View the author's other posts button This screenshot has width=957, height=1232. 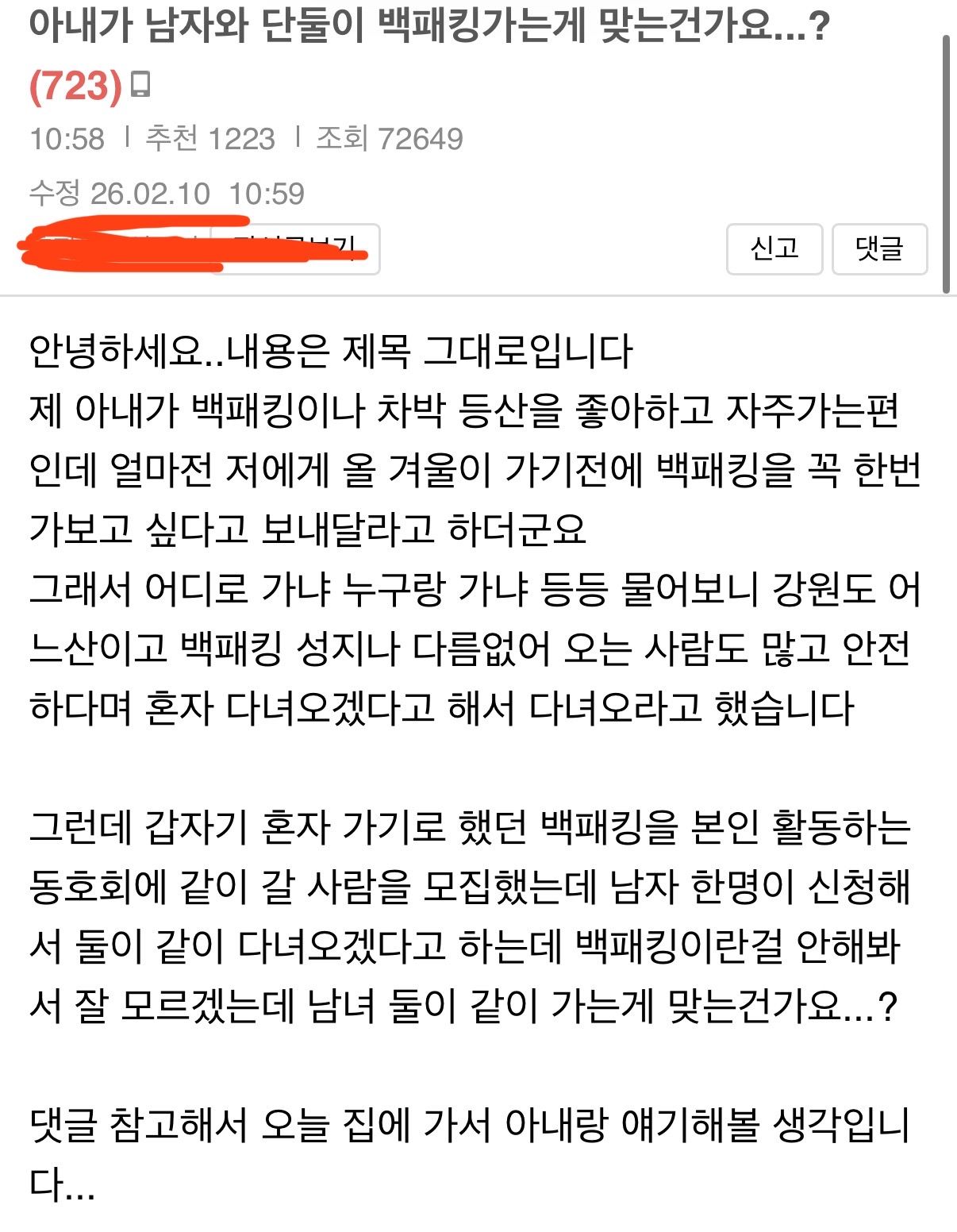point(295,248)
